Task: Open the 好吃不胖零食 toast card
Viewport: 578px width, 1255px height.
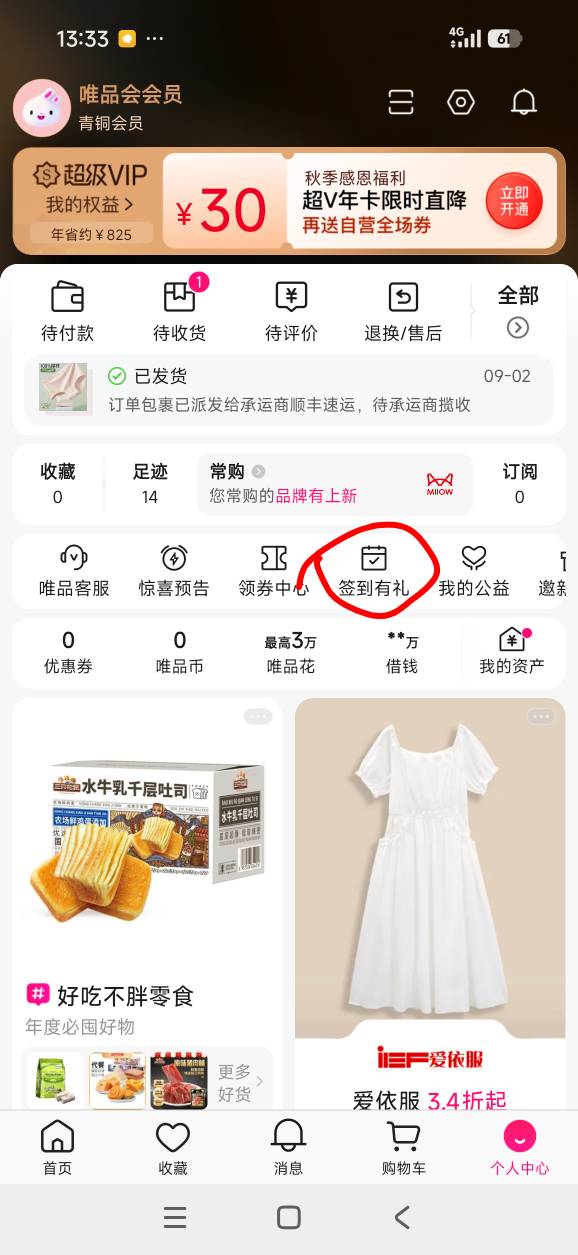Action: tap(147, 904)
